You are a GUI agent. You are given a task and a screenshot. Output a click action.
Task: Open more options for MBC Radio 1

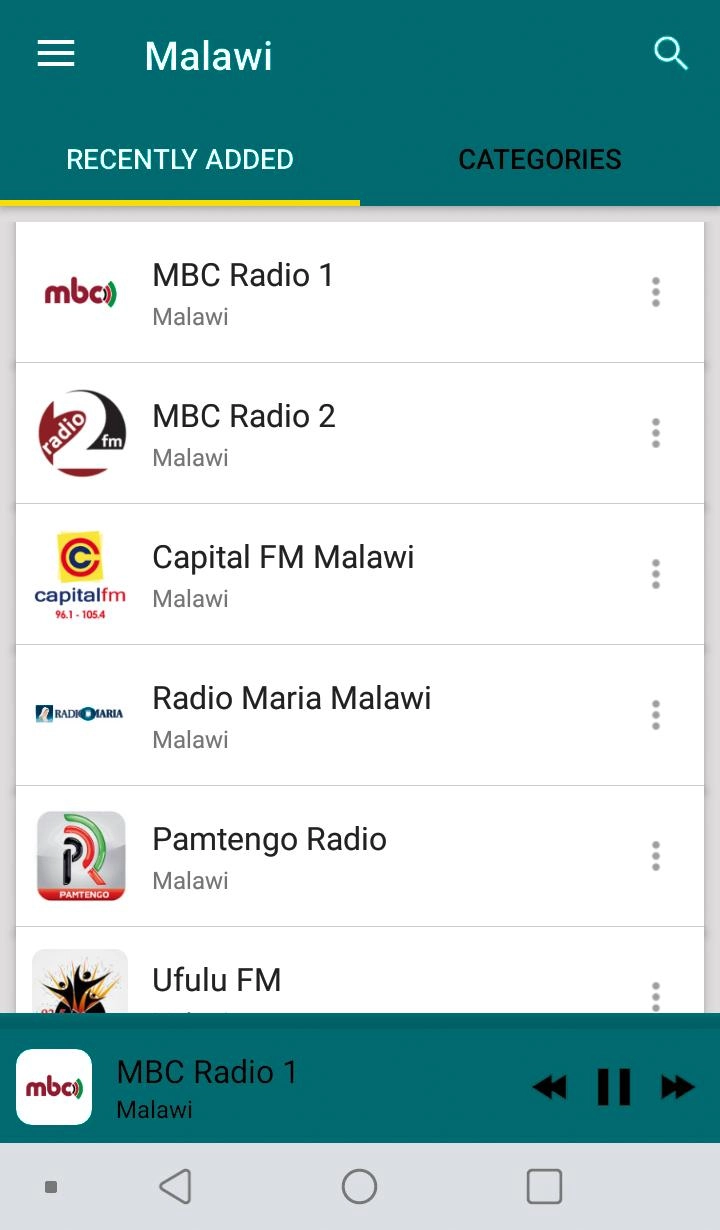click(656, 292)
